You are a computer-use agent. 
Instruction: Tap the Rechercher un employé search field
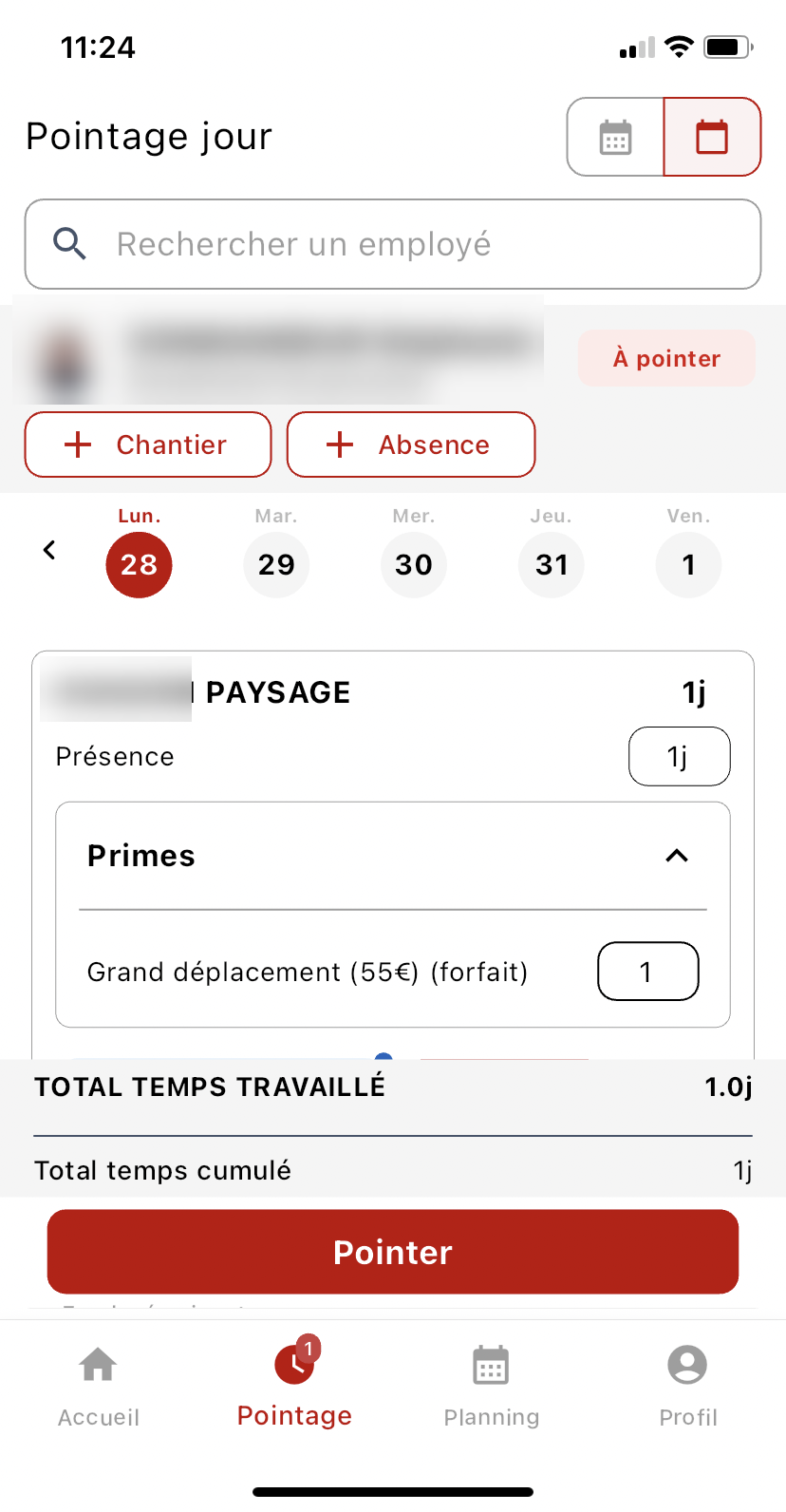pyautogui.click(x=393, y=244)
